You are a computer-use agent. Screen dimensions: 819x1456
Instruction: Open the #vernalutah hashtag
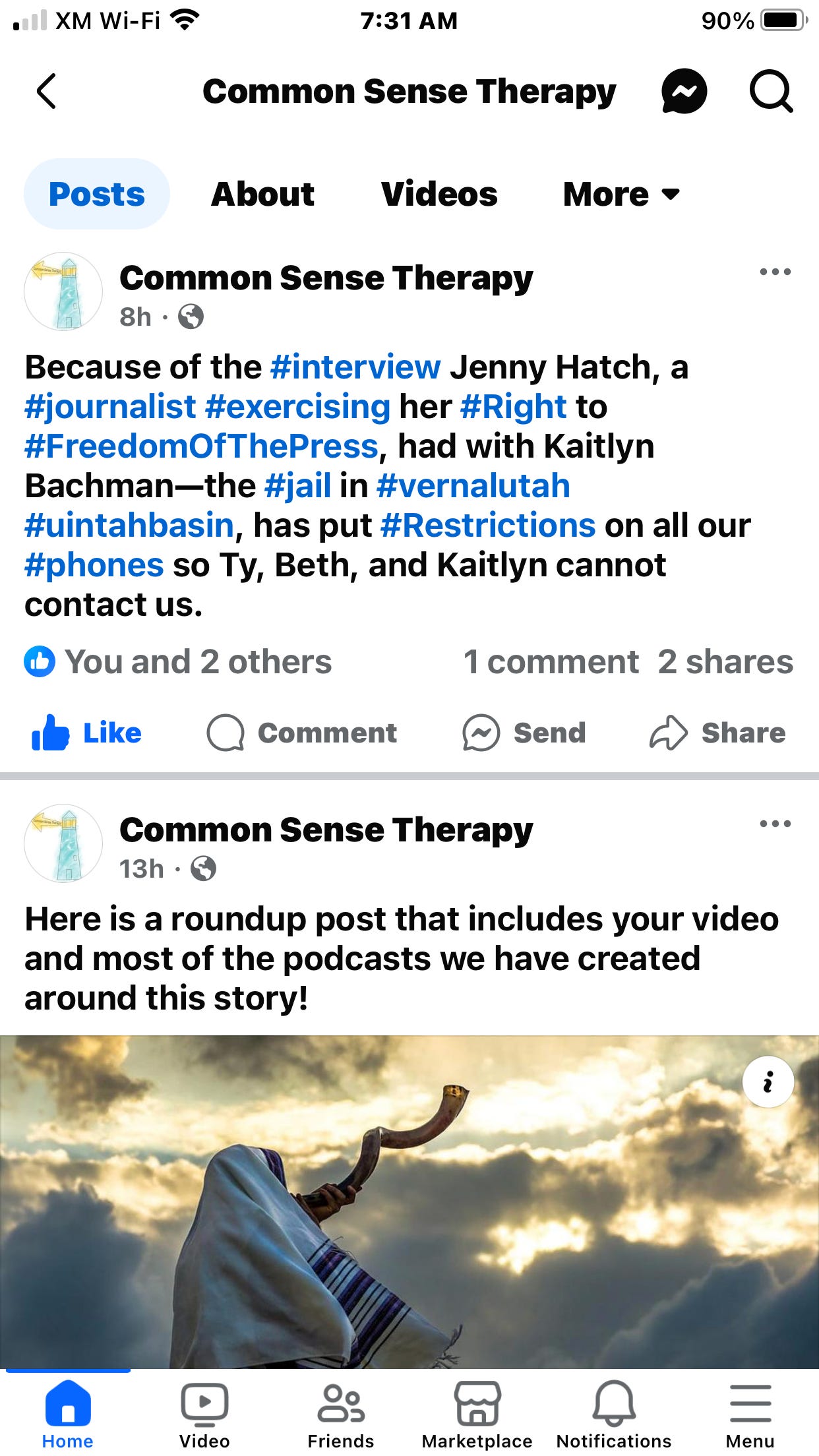tap(473, 486)
